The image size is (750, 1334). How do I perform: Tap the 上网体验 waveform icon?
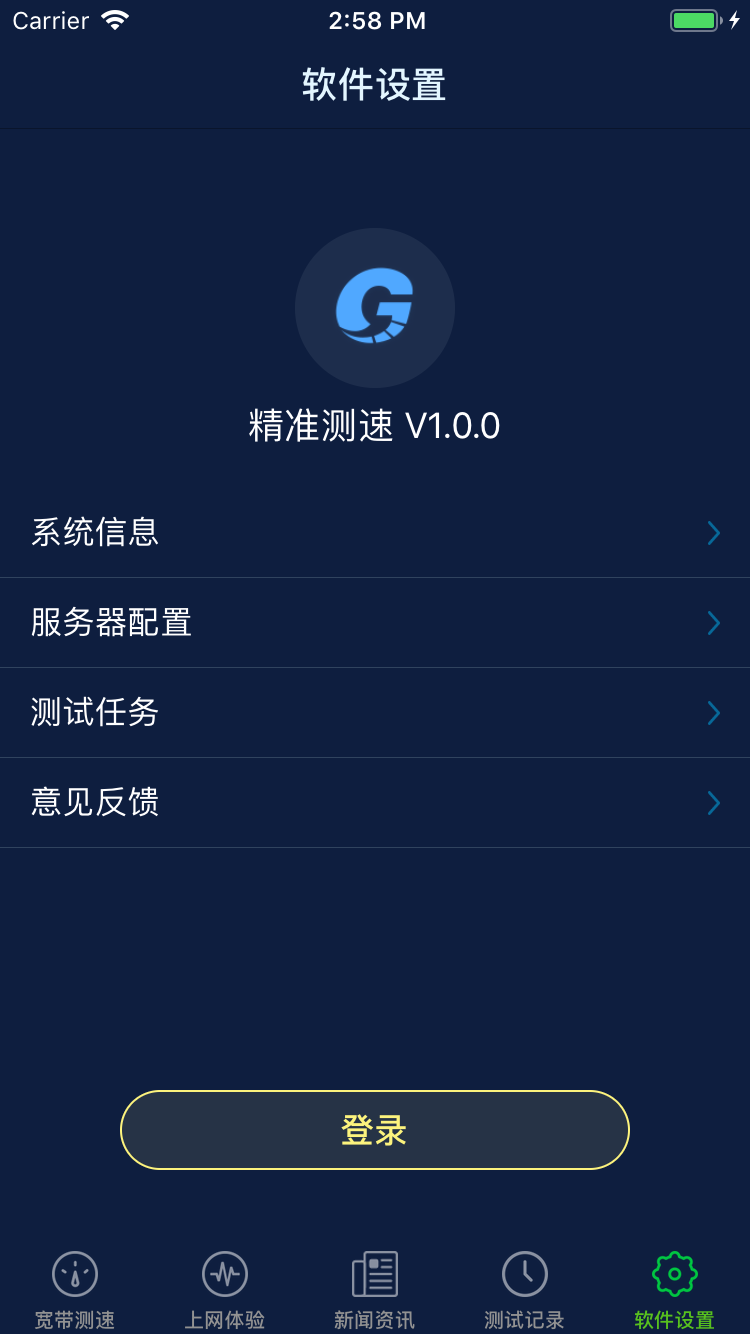point(224,1274)
